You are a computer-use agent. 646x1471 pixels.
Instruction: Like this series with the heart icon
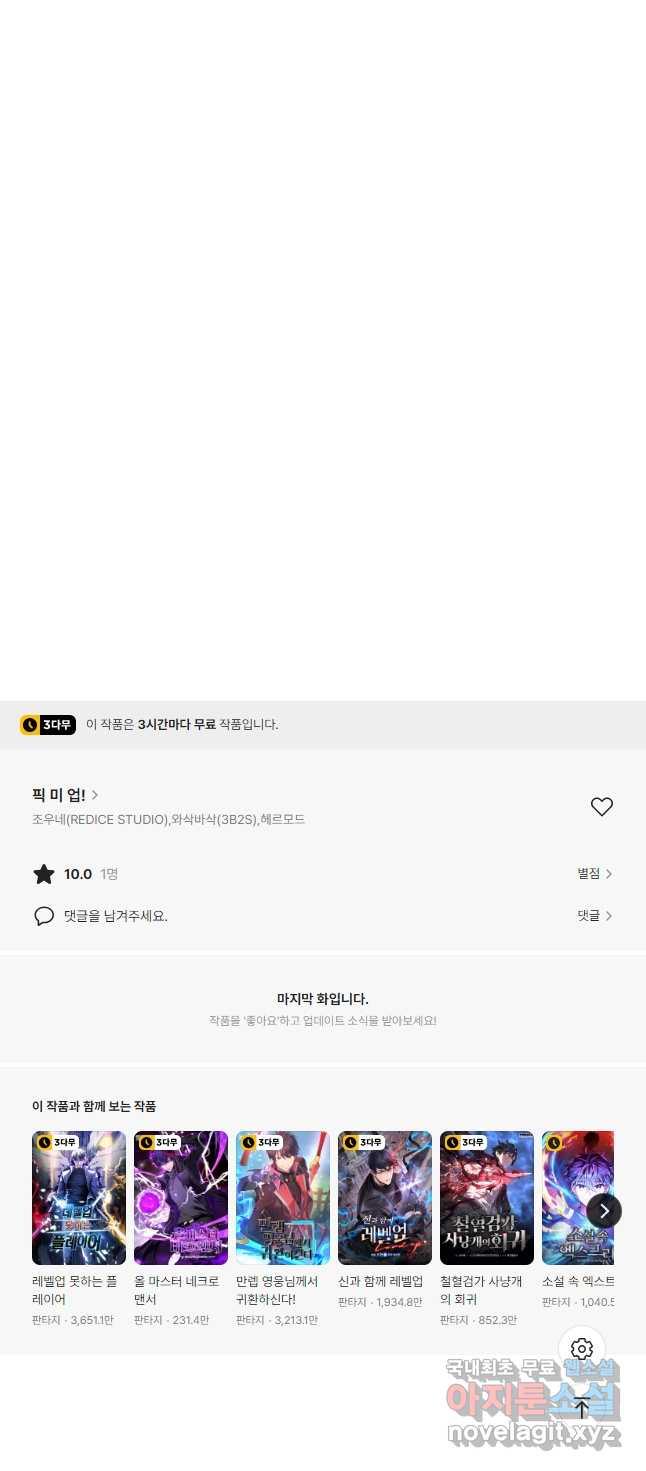pos(601,807)
